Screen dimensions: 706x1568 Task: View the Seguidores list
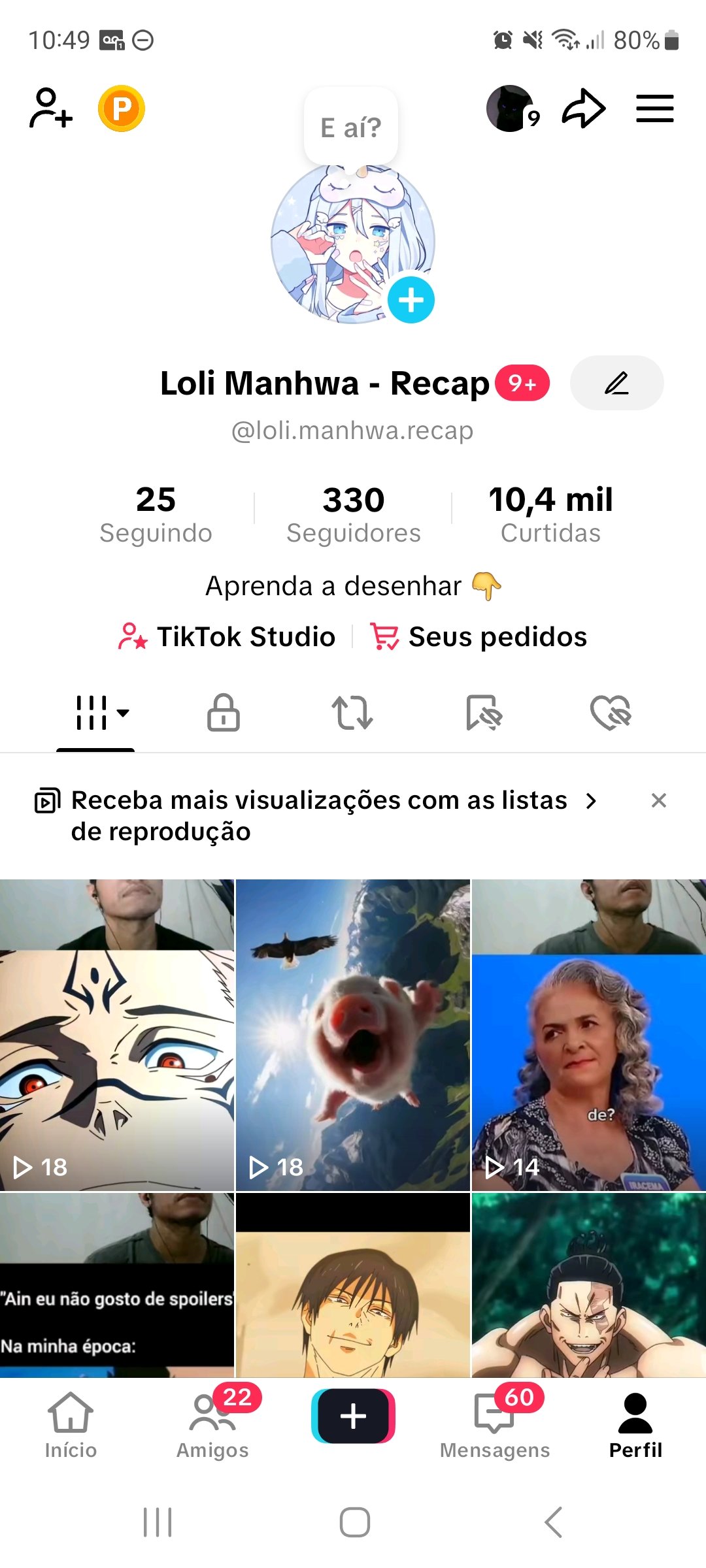point(353,514)
